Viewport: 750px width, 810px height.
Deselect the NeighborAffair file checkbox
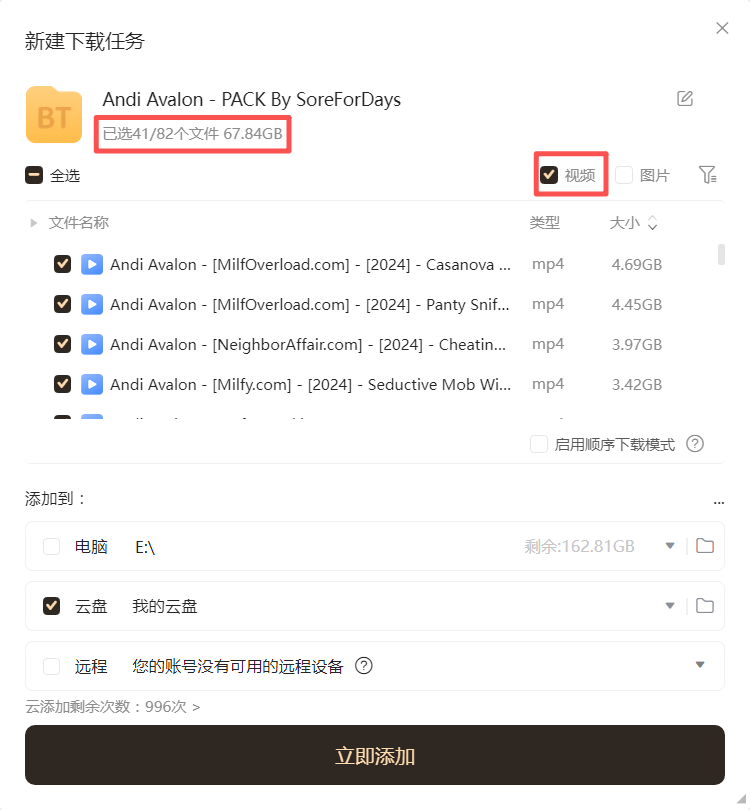(62, 344)
